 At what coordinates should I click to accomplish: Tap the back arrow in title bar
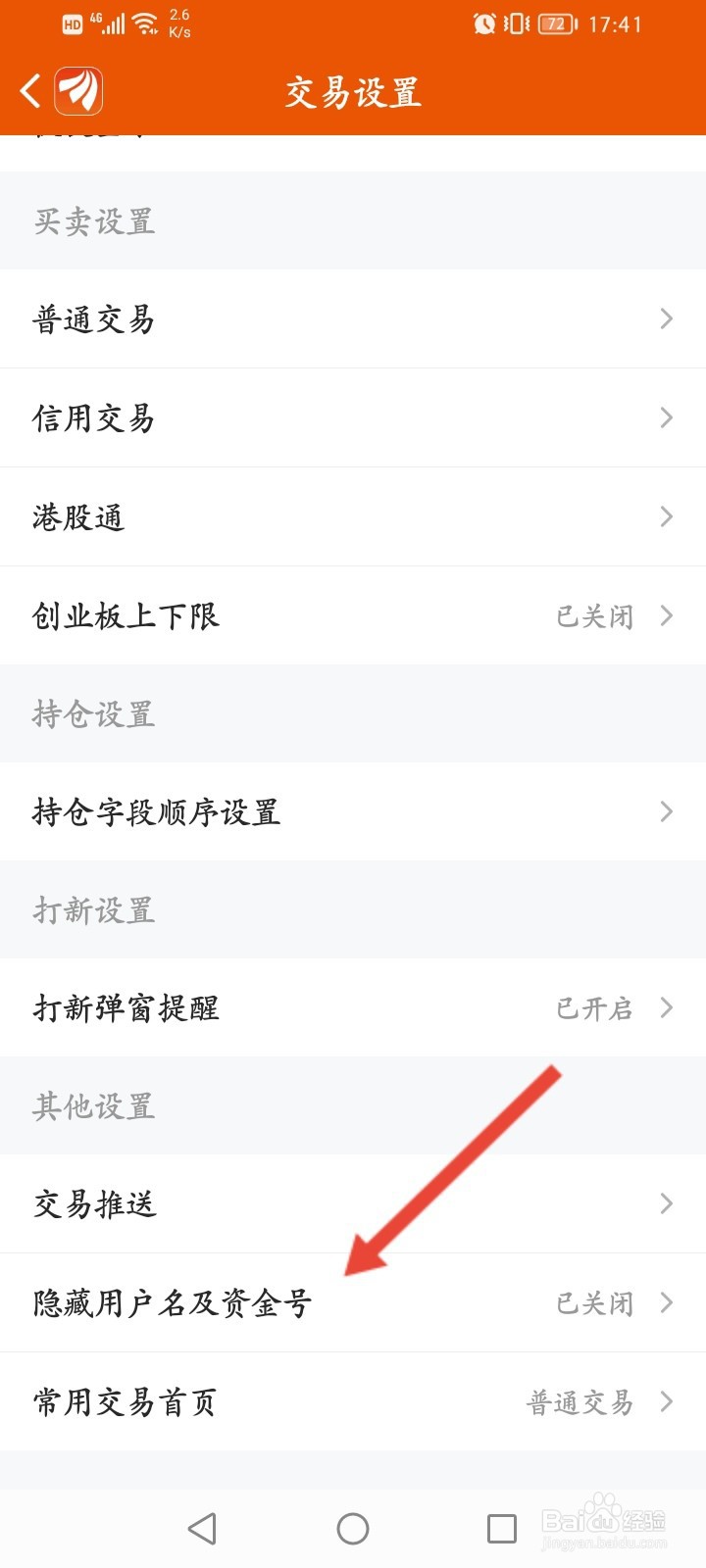27,91
